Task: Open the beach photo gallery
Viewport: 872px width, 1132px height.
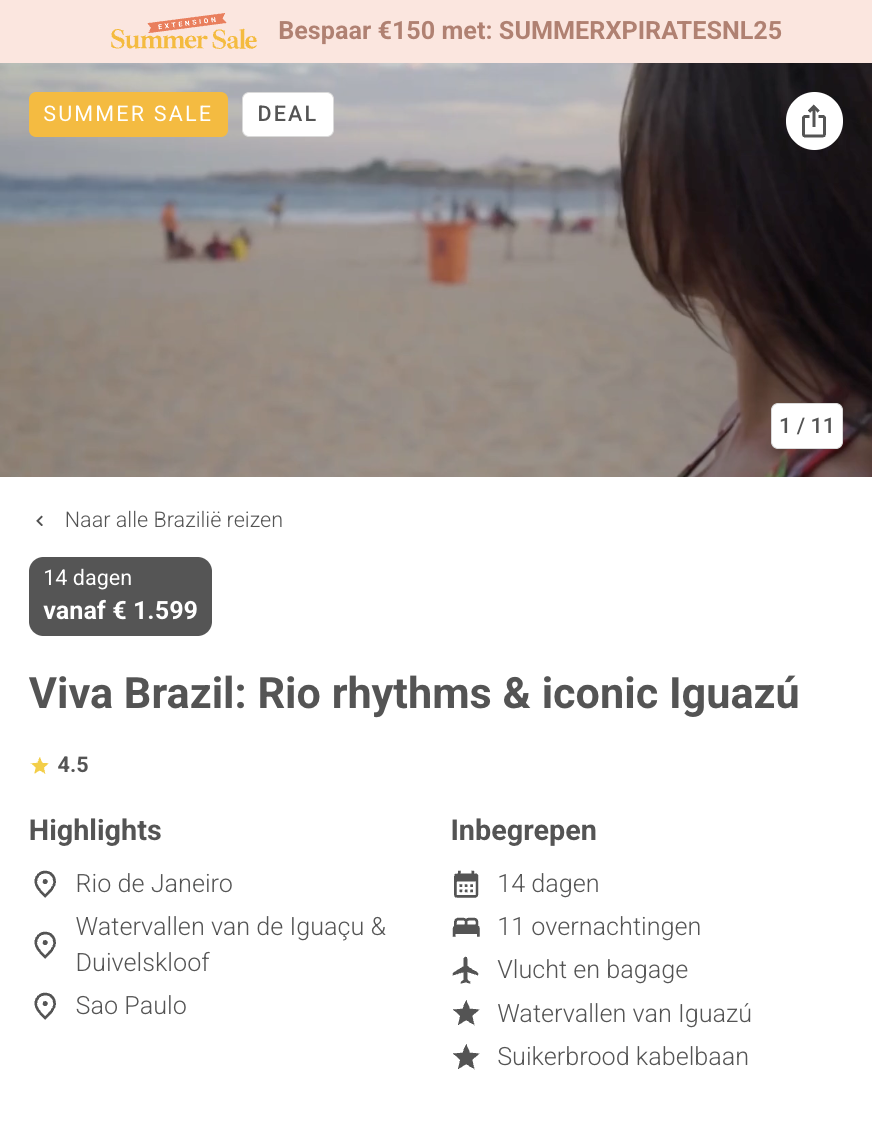Action: pos(400,300)
